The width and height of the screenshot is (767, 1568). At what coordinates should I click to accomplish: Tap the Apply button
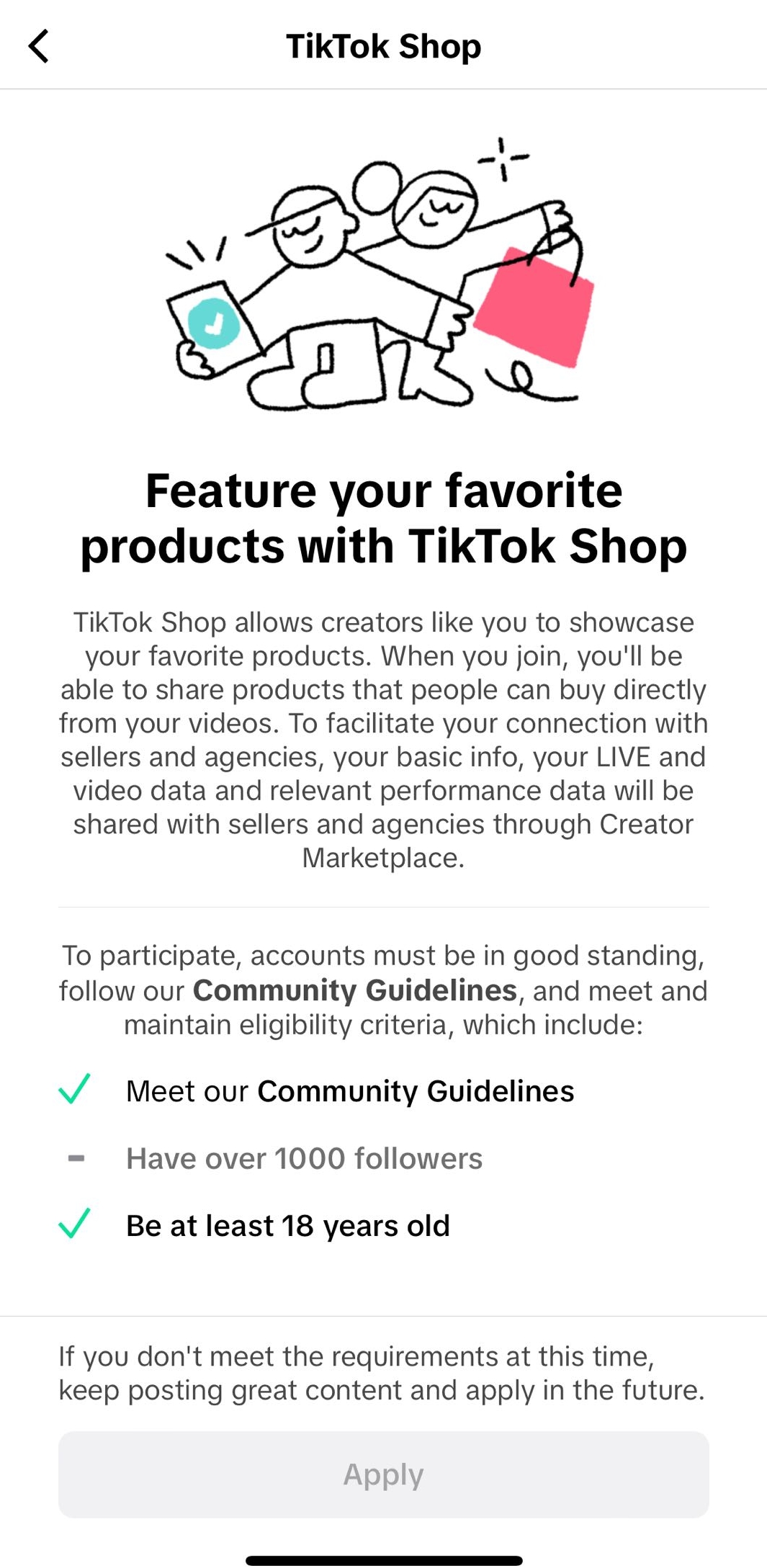383,1474
